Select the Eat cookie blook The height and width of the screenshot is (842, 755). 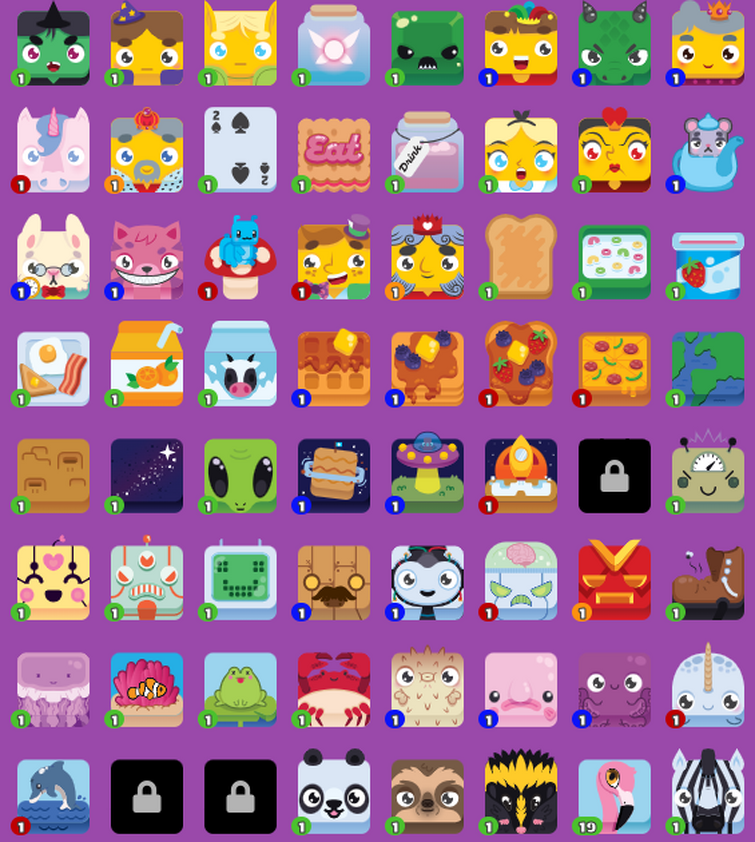click(x=334, y=155)
